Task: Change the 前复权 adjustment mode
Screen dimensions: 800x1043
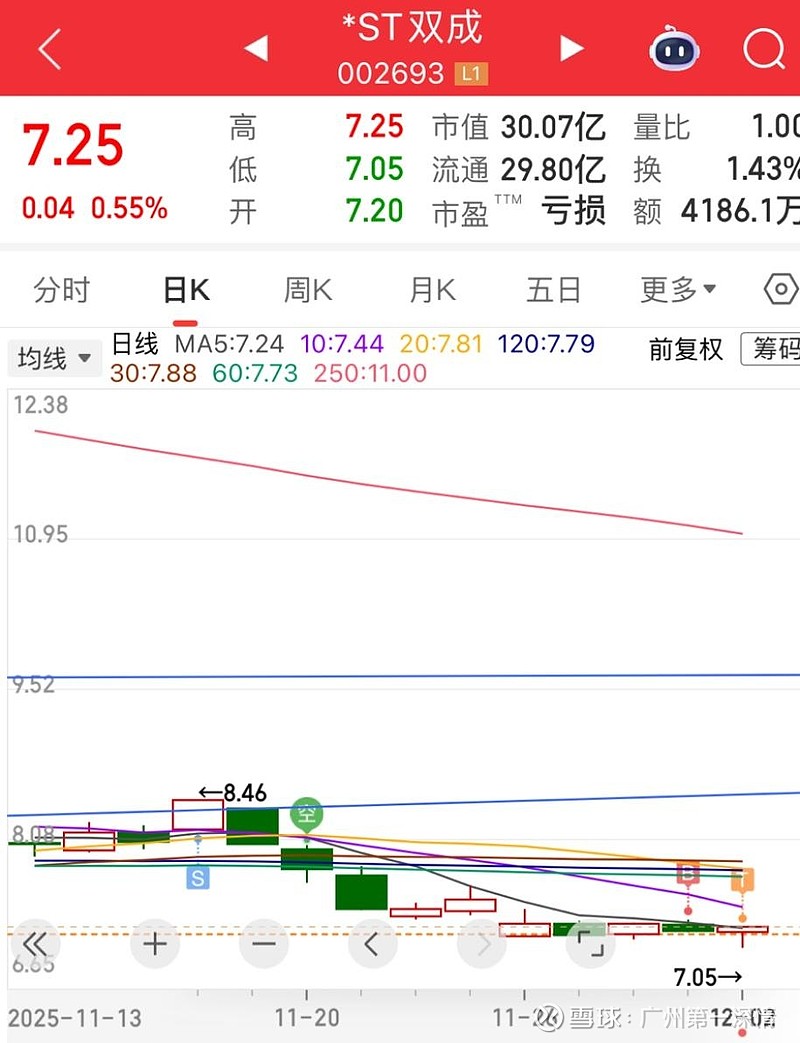Action: point(685,349)
